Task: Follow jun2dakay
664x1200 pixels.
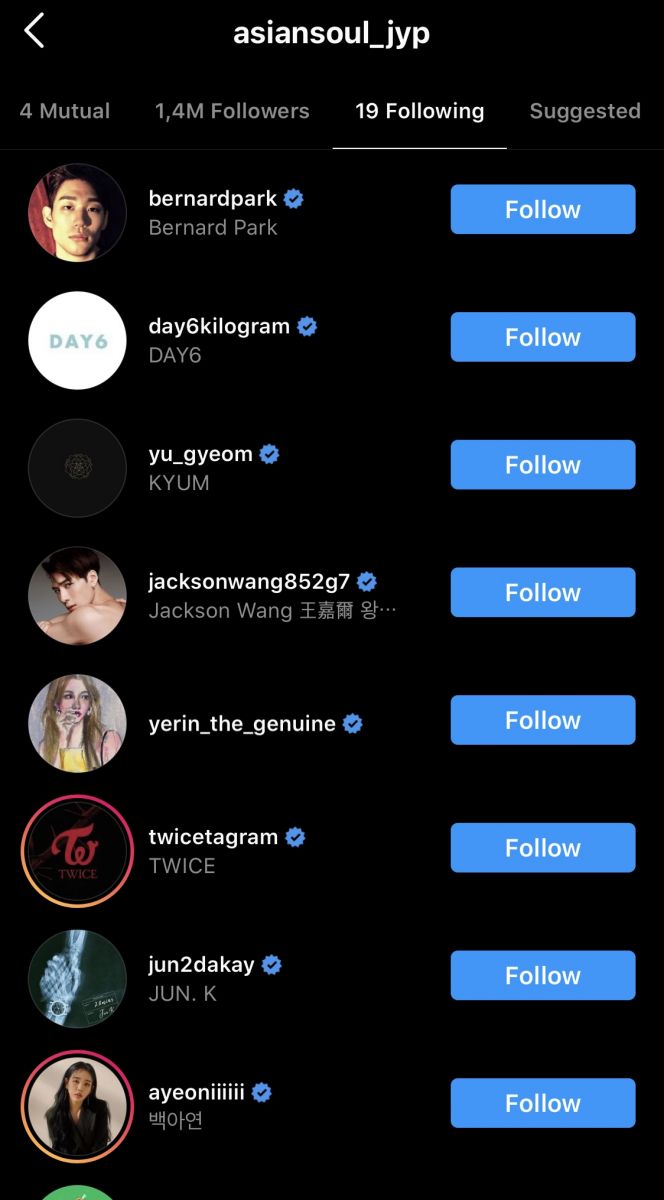Action: [x=543, y=975]
